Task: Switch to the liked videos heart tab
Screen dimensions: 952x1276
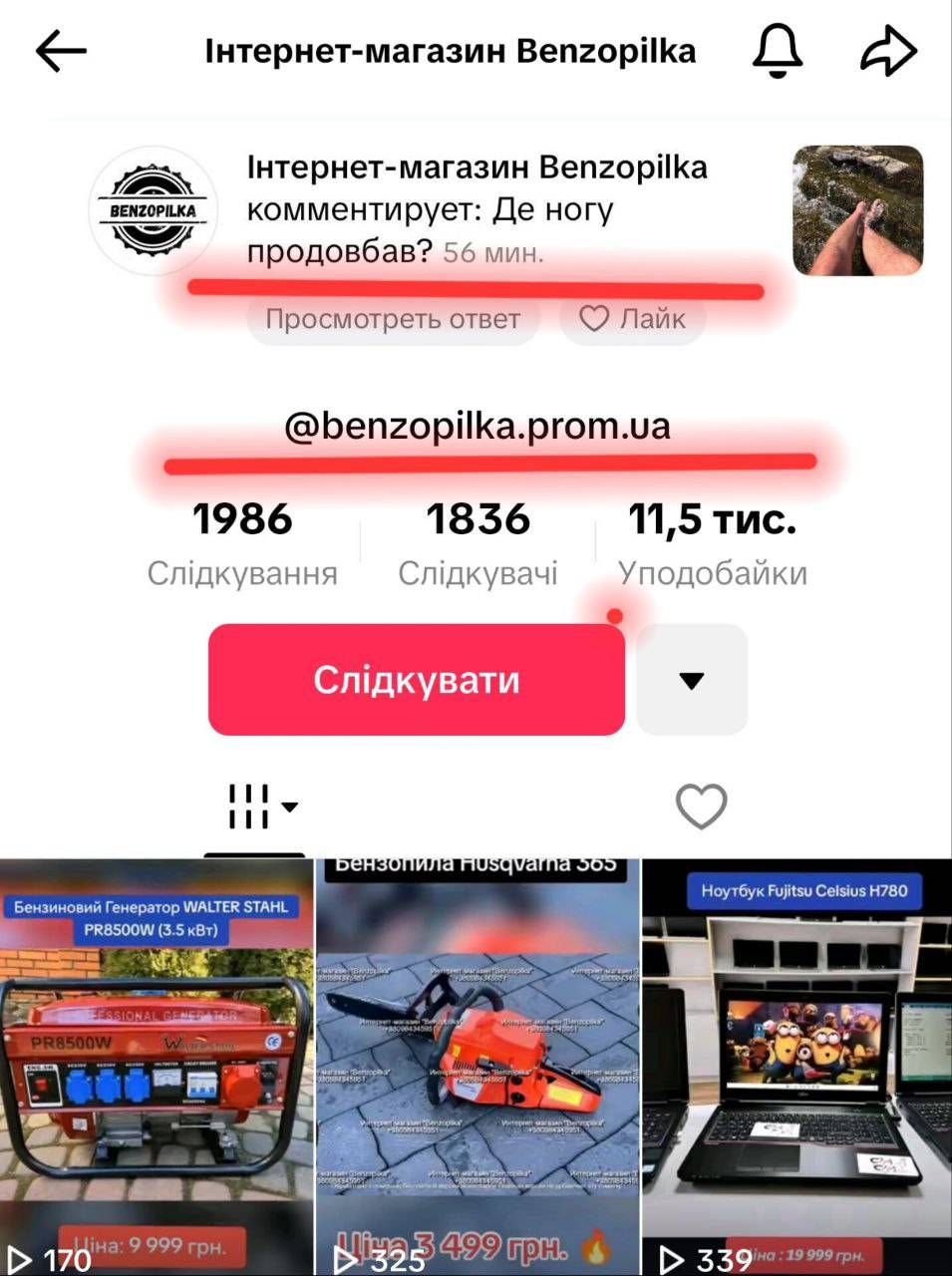Action: (702, 805)
